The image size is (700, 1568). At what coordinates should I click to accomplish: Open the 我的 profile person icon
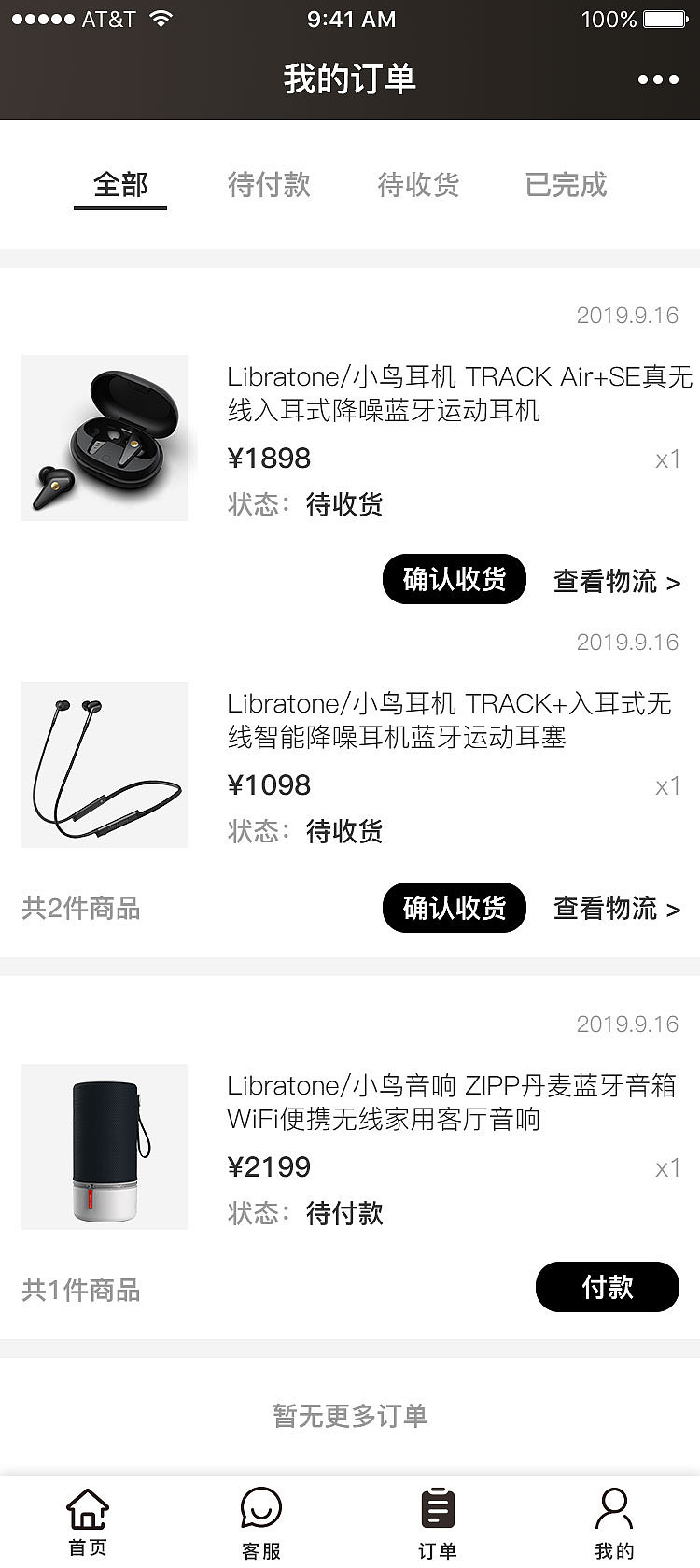pos(613,1507)
